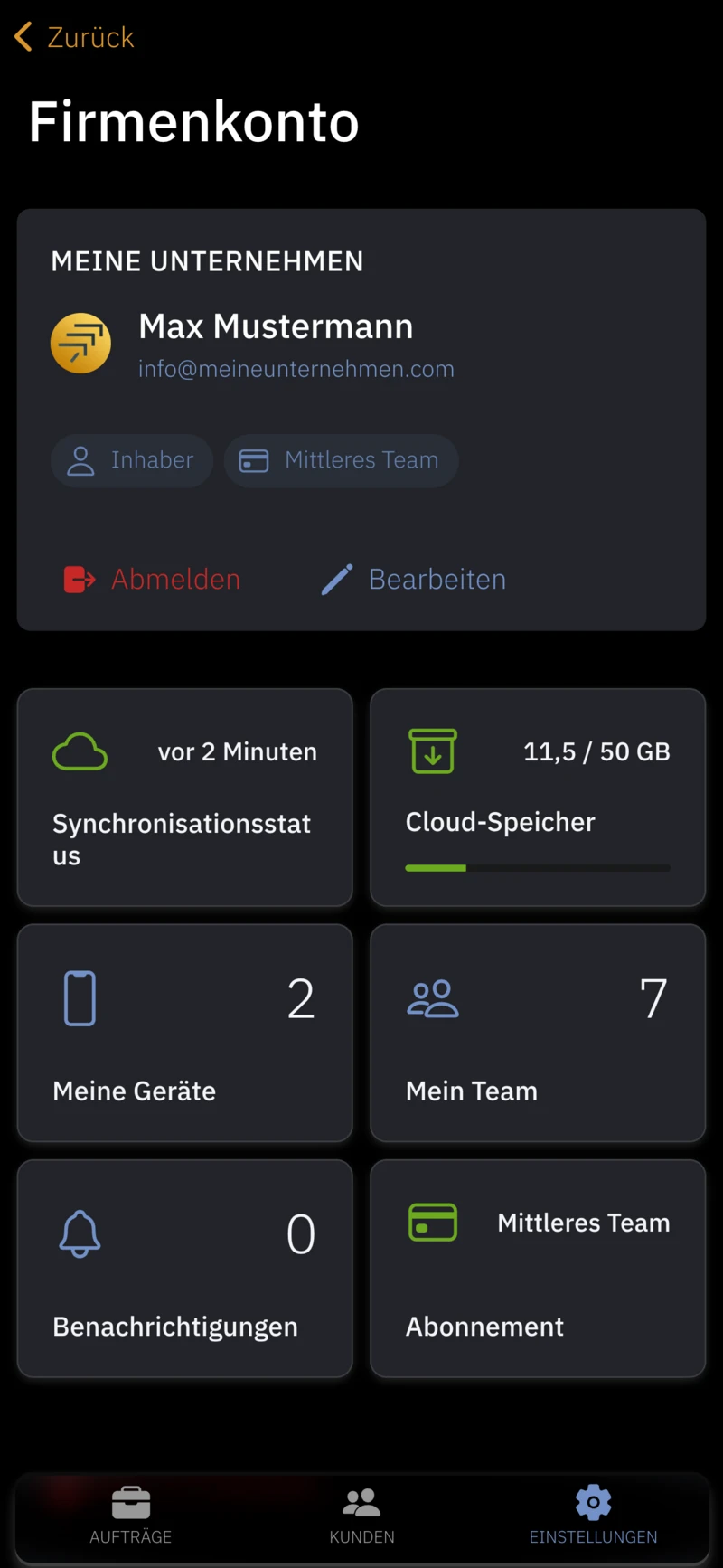723x1568 pixels.
Task: View Meine Geräte card
Action: [x=184, y=1033]
